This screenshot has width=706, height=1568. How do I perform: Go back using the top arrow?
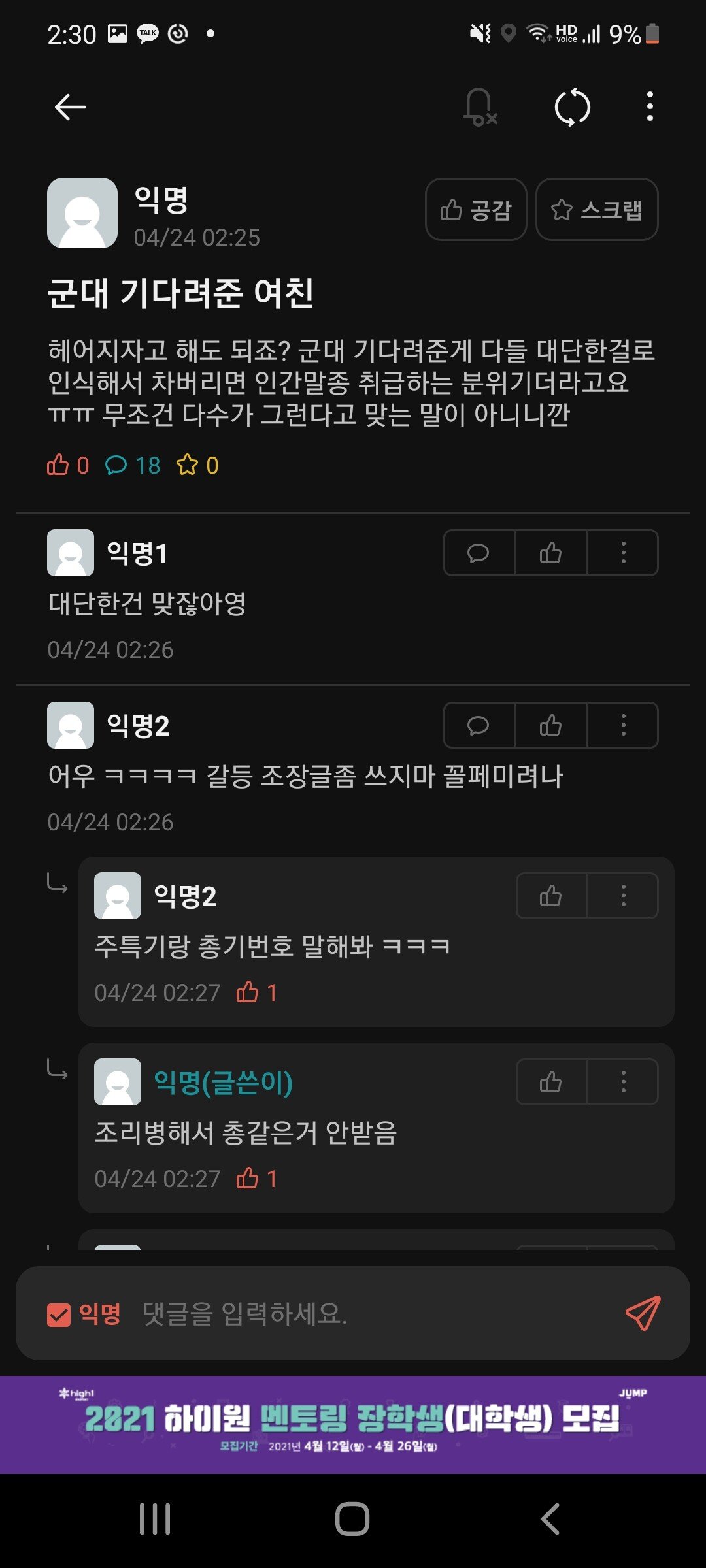[x=71, y=107]
